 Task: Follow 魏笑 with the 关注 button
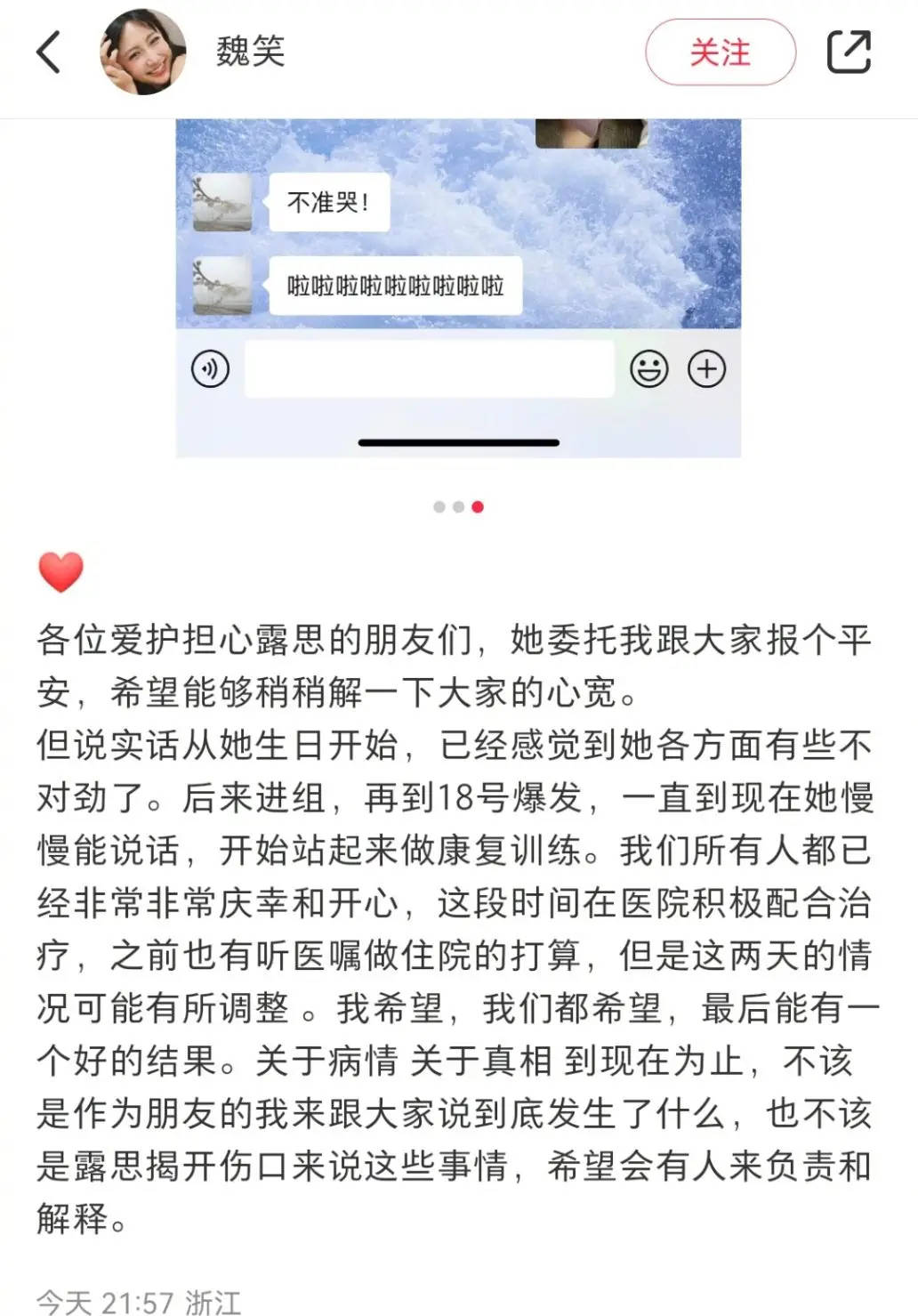pyautogui.click(x=720, y=52)
